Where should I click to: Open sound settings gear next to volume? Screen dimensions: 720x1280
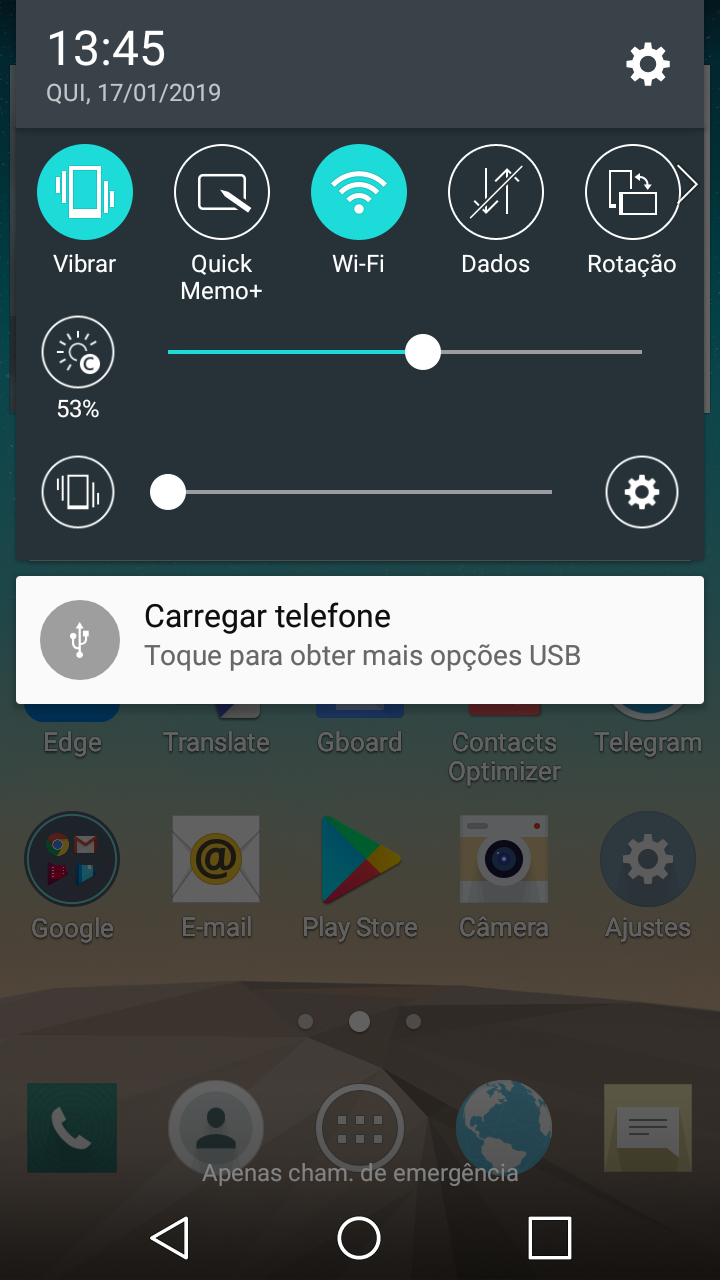tap(642, 492)
